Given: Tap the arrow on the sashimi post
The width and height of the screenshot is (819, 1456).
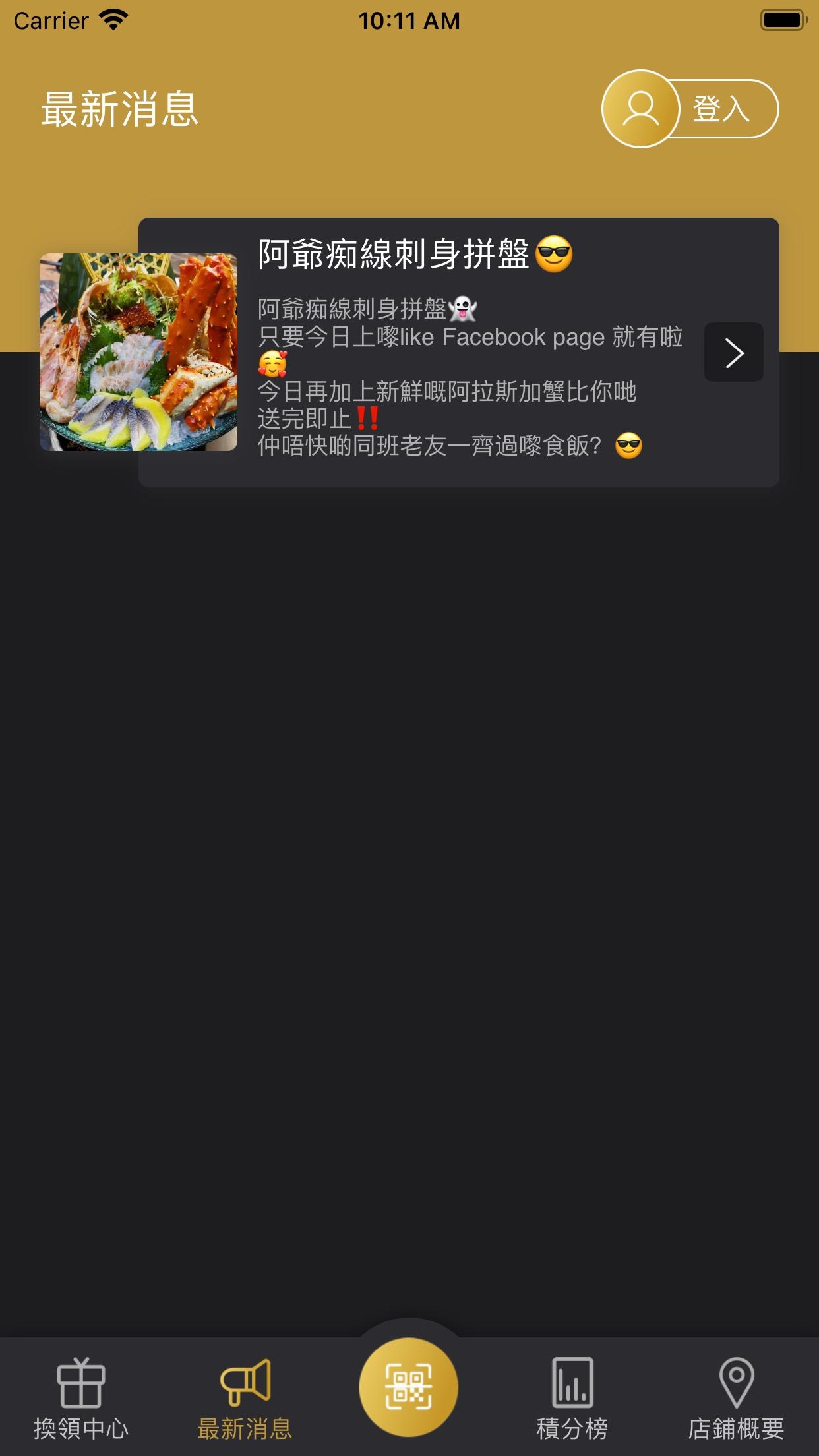Looking at the screenshot, I should pos(733,352).
